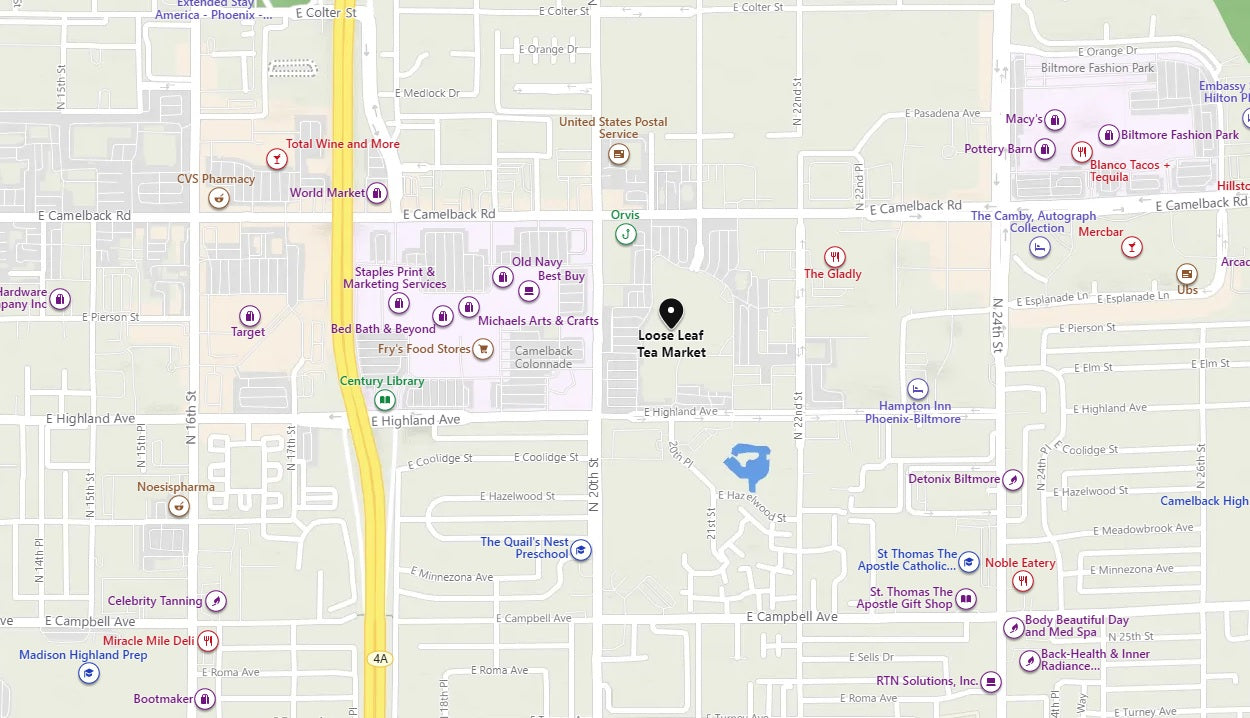
Task: Open Hampton Inn Phoenix-Biltmore marker
Action: point(917,388)
